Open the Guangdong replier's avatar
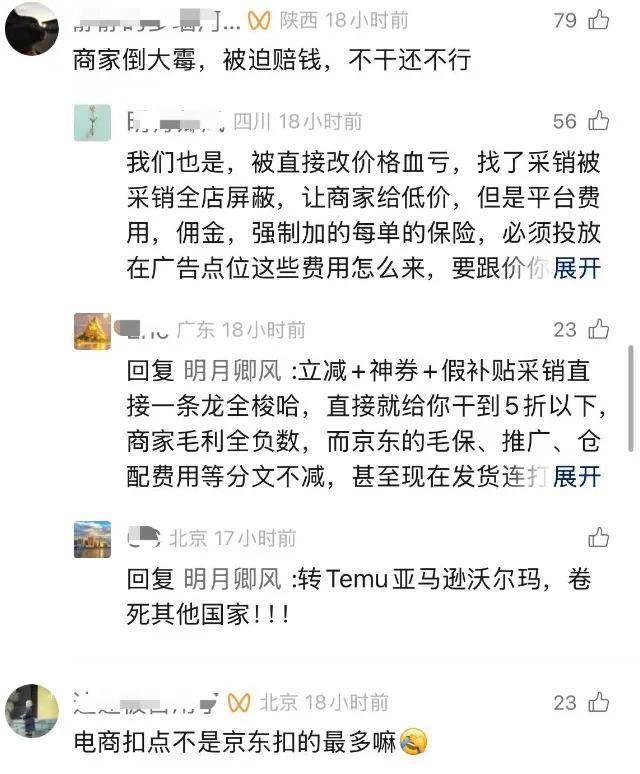 click(x=92, y=331)
